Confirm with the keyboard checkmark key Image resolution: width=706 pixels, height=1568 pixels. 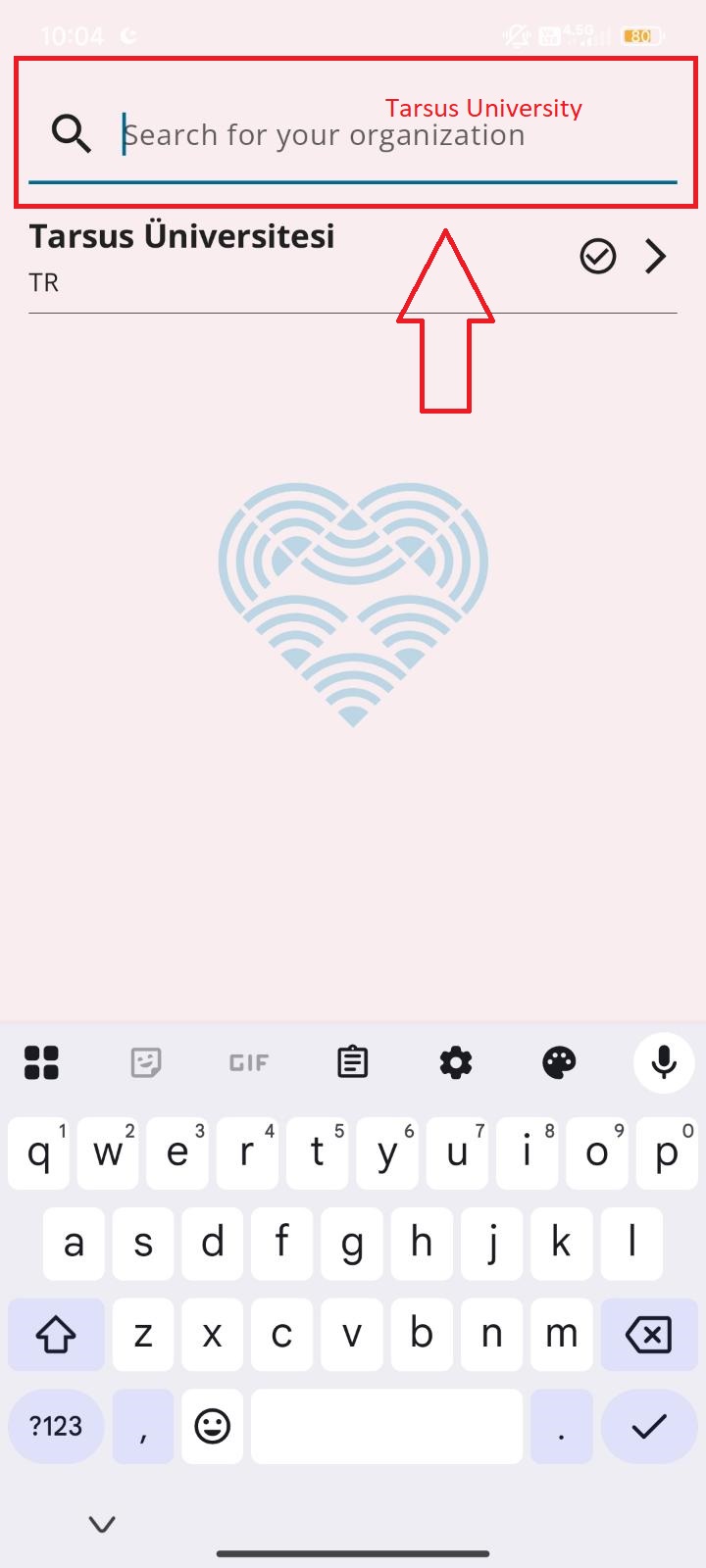(x=648, y=1426)
